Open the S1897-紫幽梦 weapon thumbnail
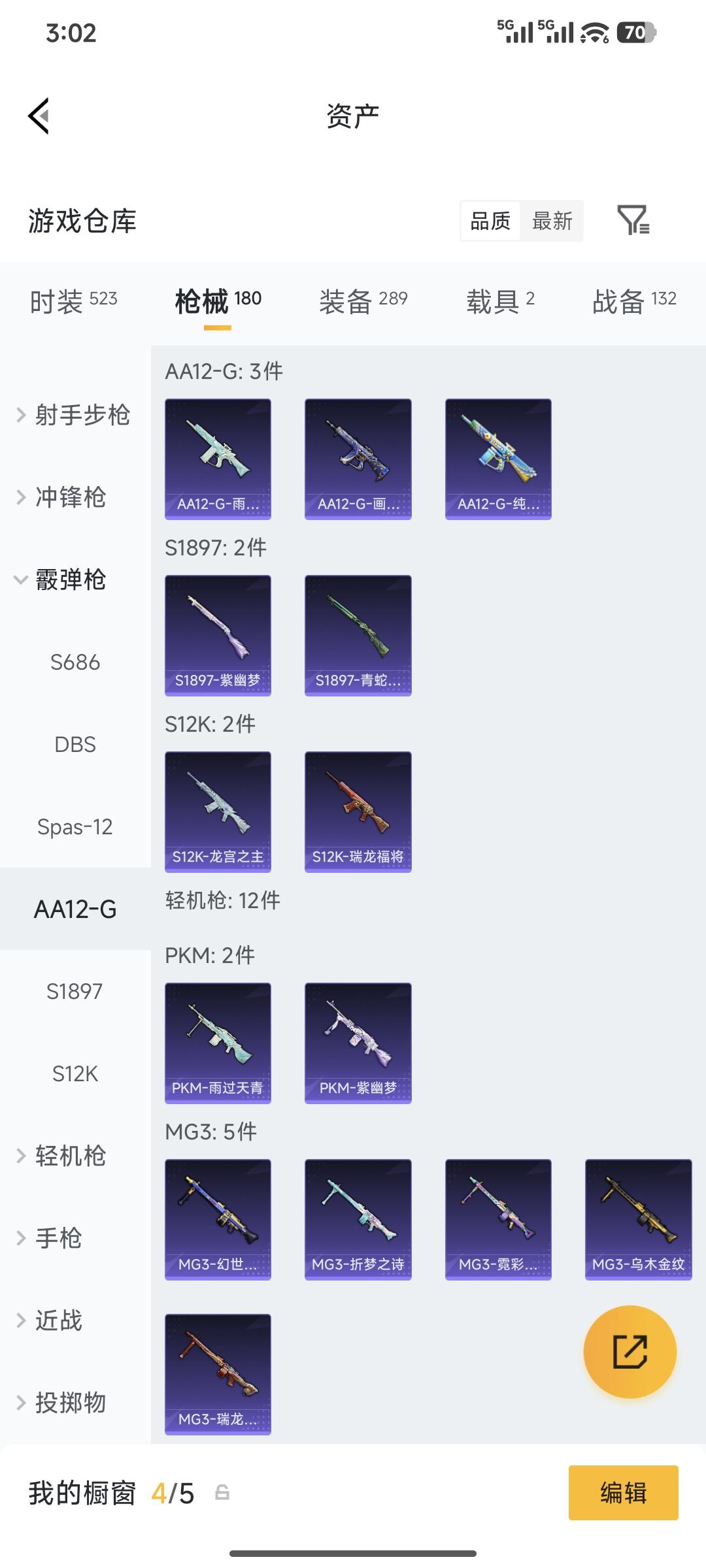 click(218, 633)
